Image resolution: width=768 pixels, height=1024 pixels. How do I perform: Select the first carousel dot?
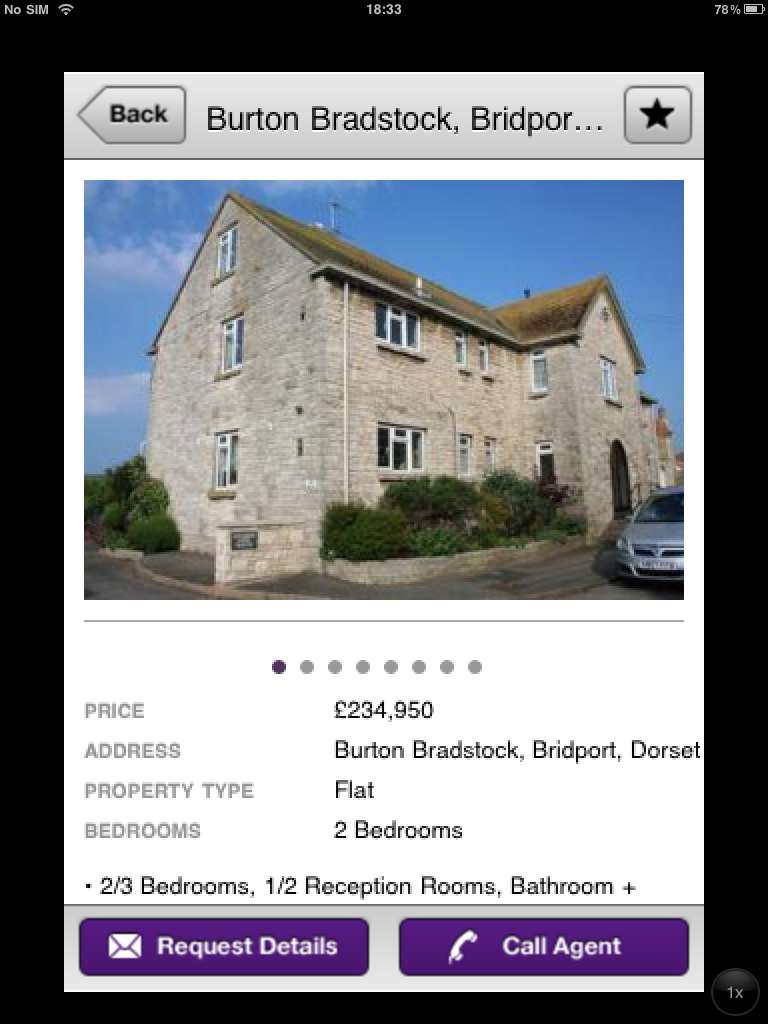[279, 667]
